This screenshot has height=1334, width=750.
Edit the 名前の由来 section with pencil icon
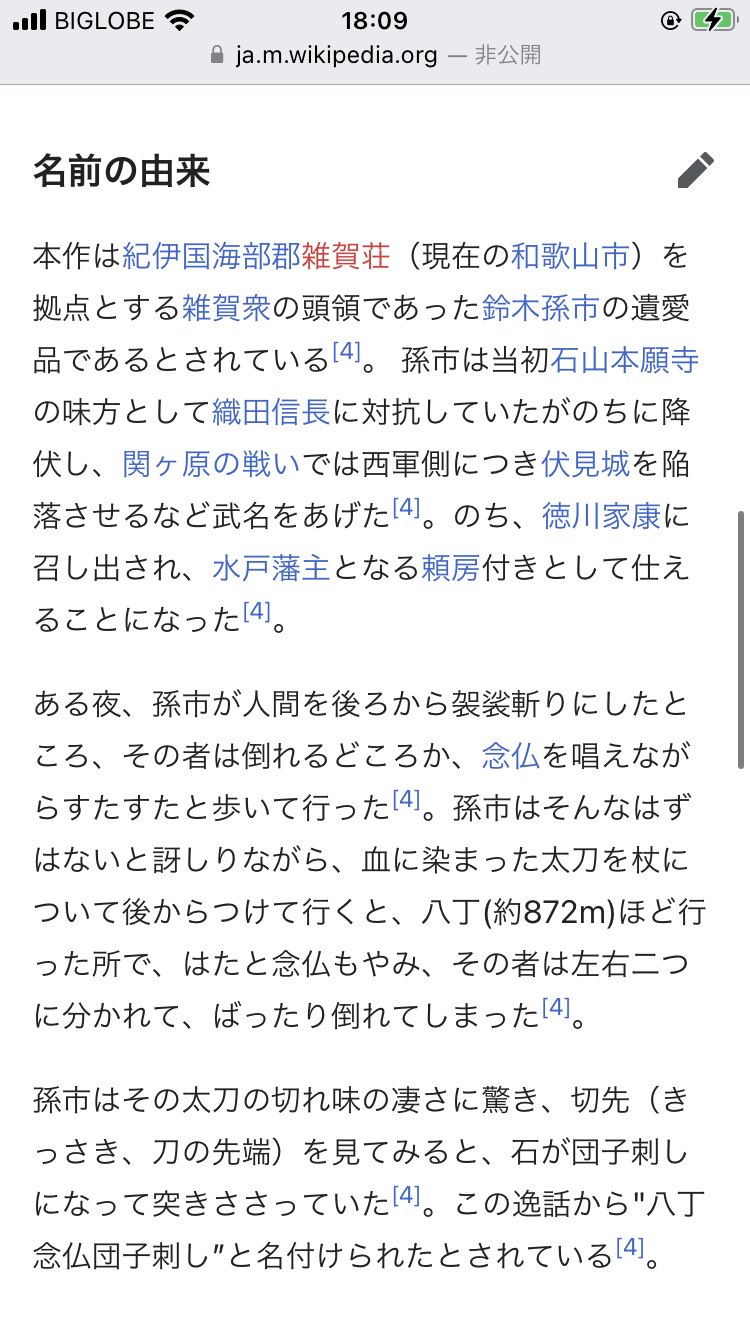pos(696,170)
